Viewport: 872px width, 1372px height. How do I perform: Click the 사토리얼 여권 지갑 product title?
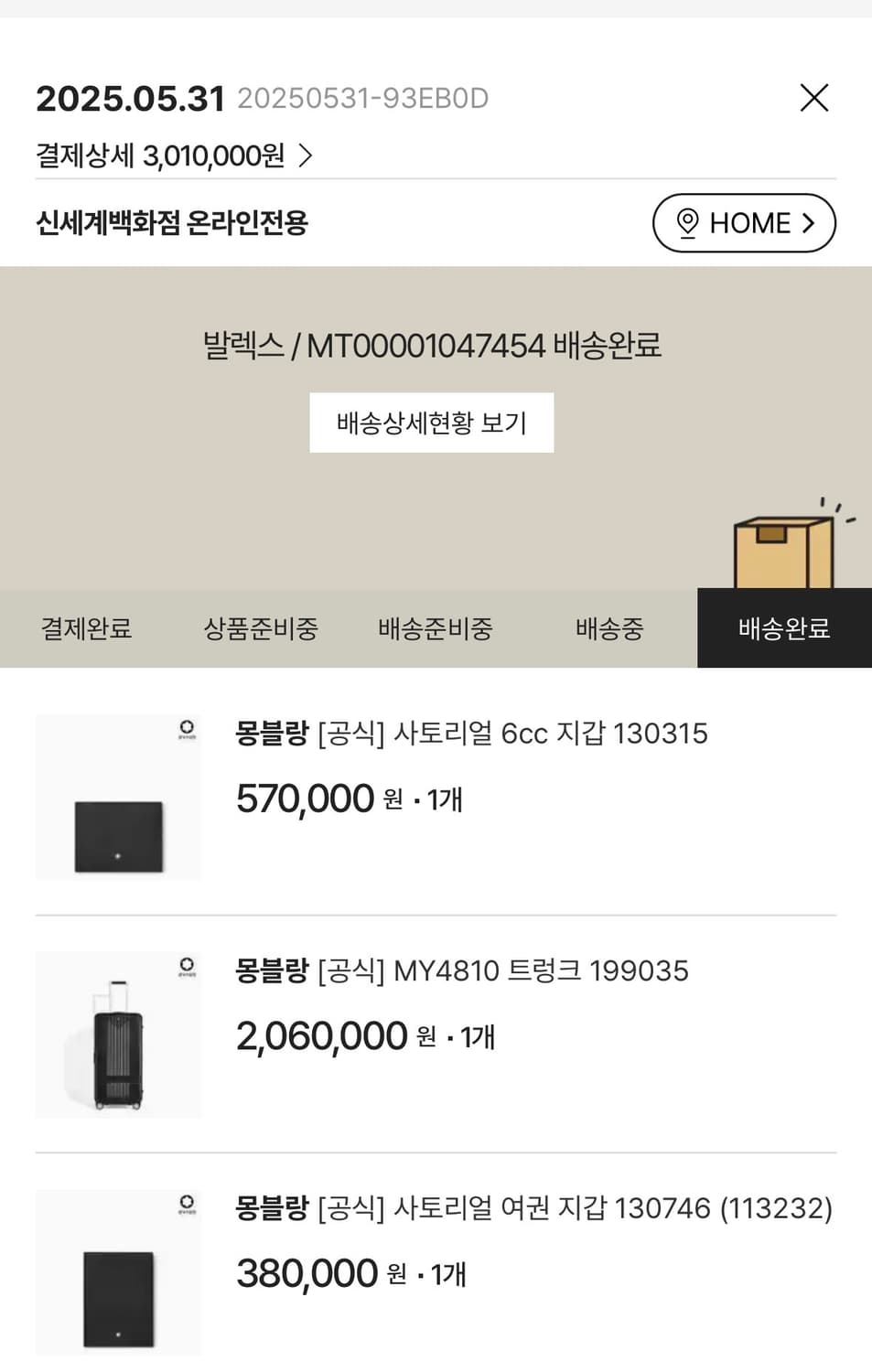pos(531,1209)
